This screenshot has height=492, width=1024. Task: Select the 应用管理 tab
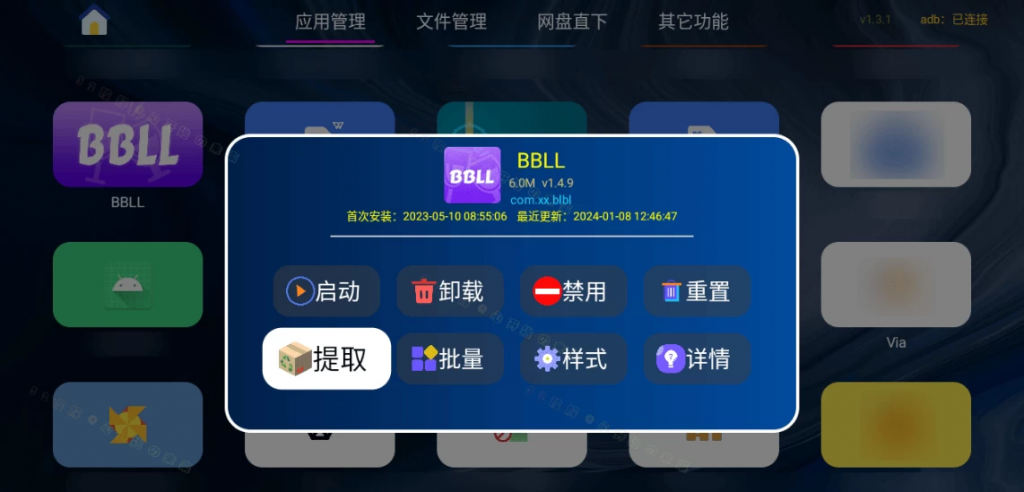click(330, 22)
